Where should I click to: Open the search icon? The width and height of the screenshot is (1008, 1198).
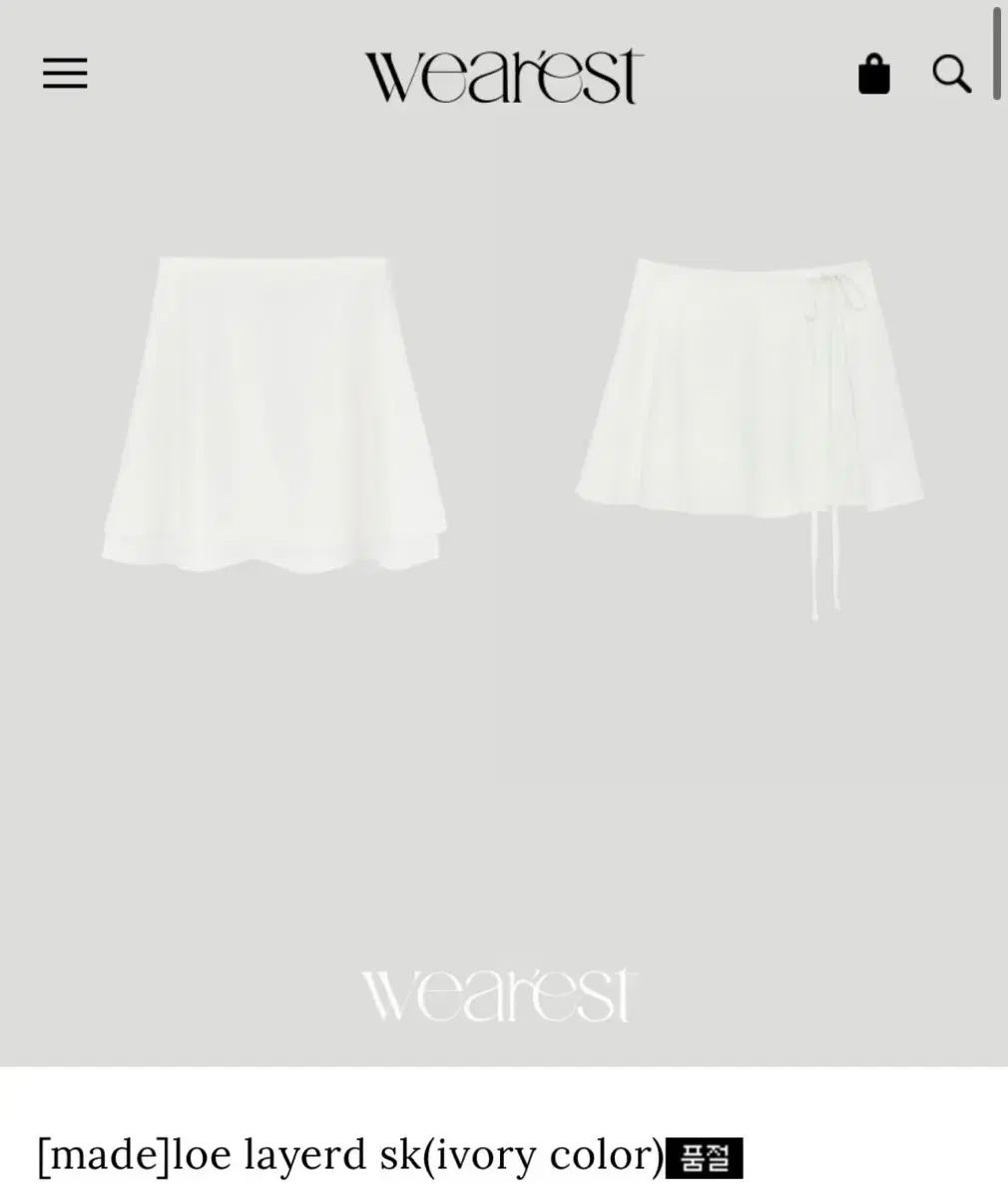click(951, 75)
